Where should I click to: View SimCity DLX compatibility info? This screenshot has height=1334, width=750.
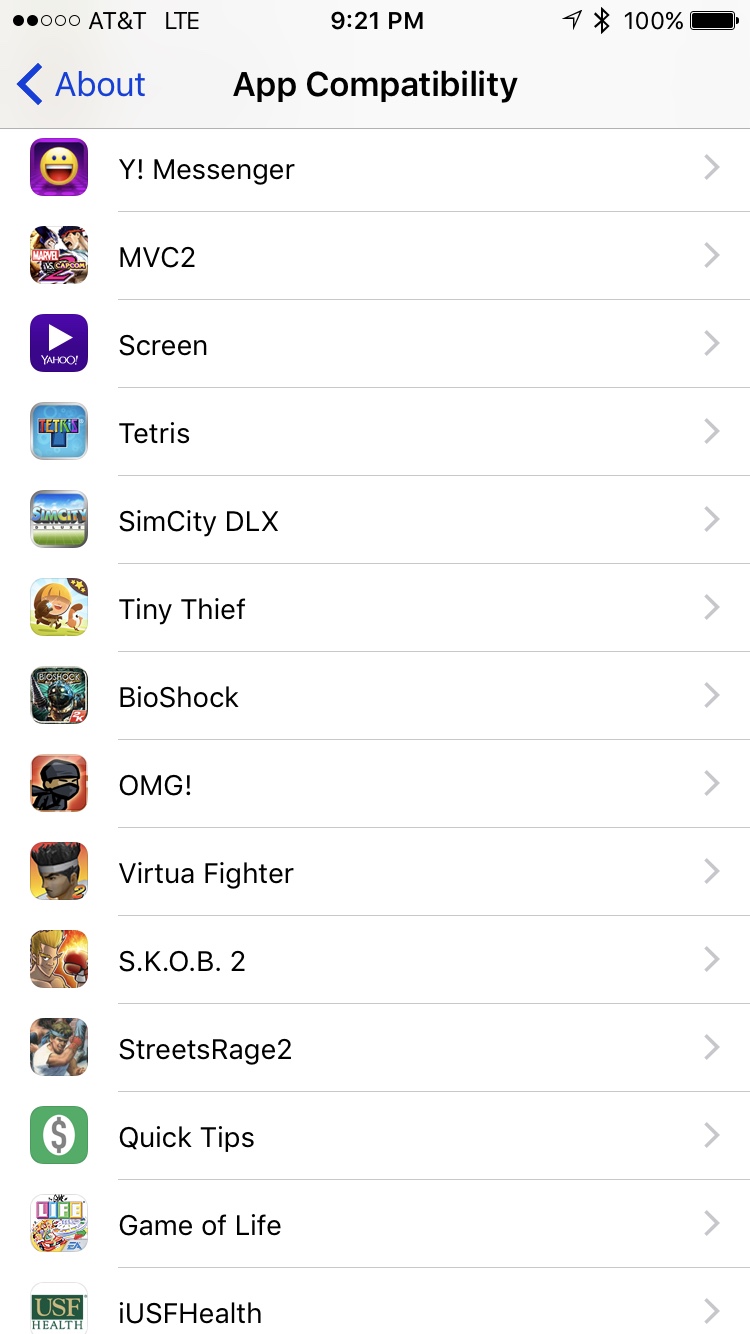click(x=375, y=521)
